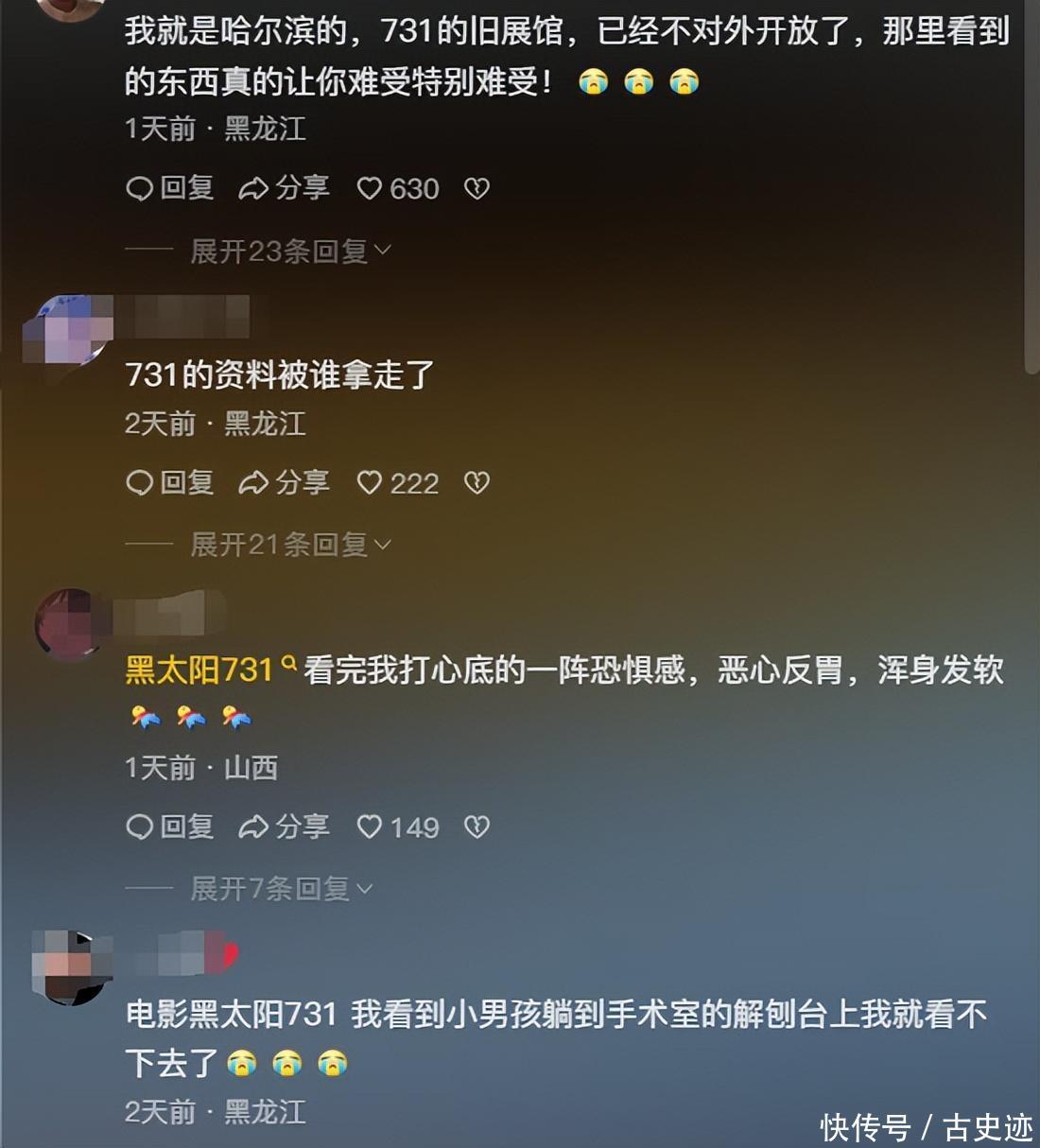This screenshot has height=1148, width=1040.
Task: Dislike the comment with 149 likes
Action: (477, 828)
